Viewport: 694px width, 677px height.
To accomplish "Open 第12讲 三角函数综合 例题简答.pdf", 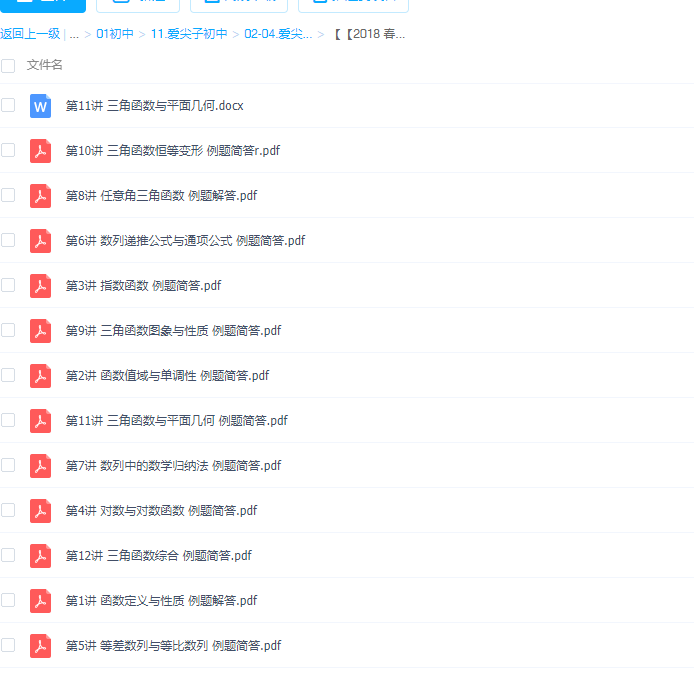I will point(158,555).
